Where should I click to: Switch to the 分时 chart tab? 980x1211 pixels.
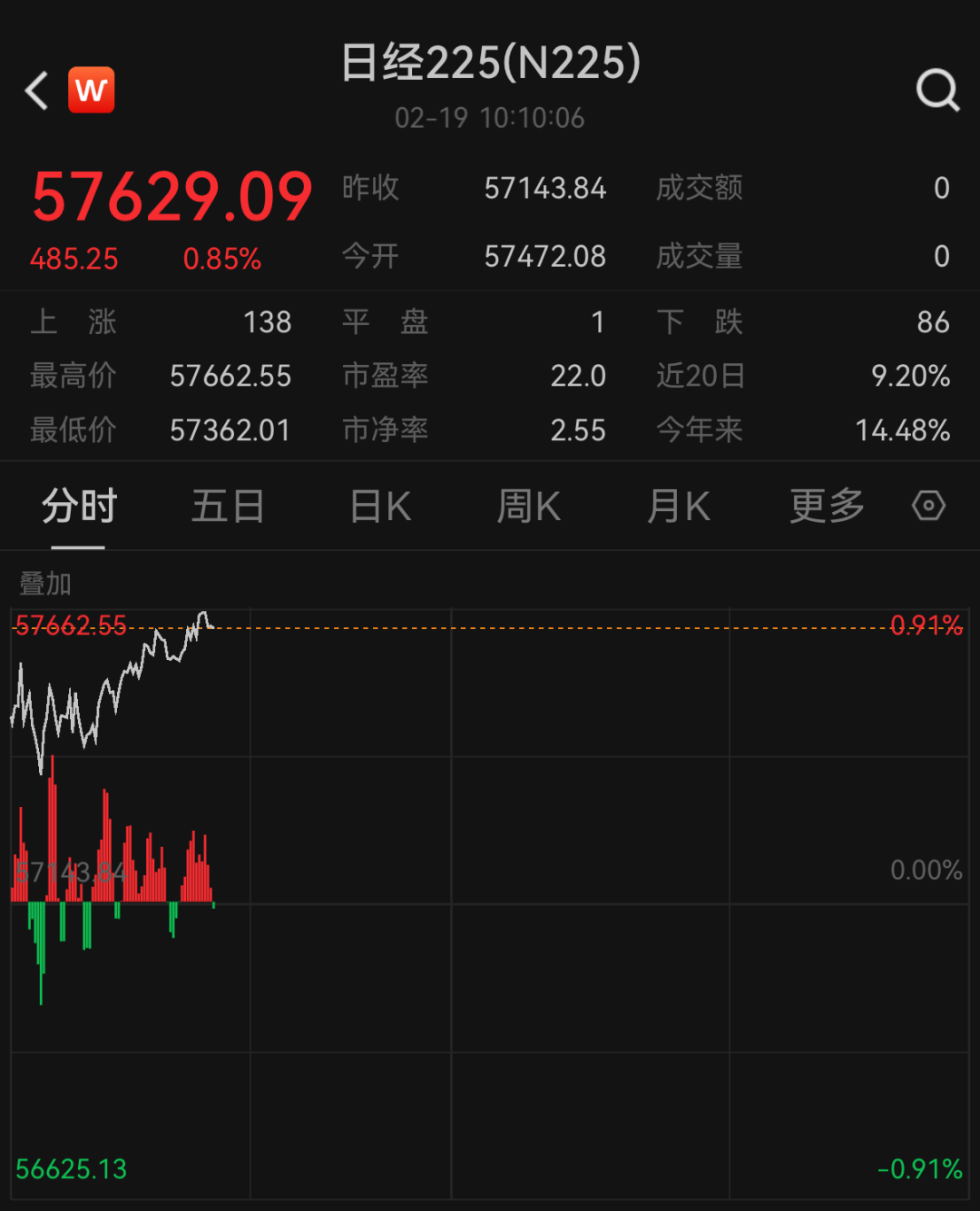tap(79, 507)
